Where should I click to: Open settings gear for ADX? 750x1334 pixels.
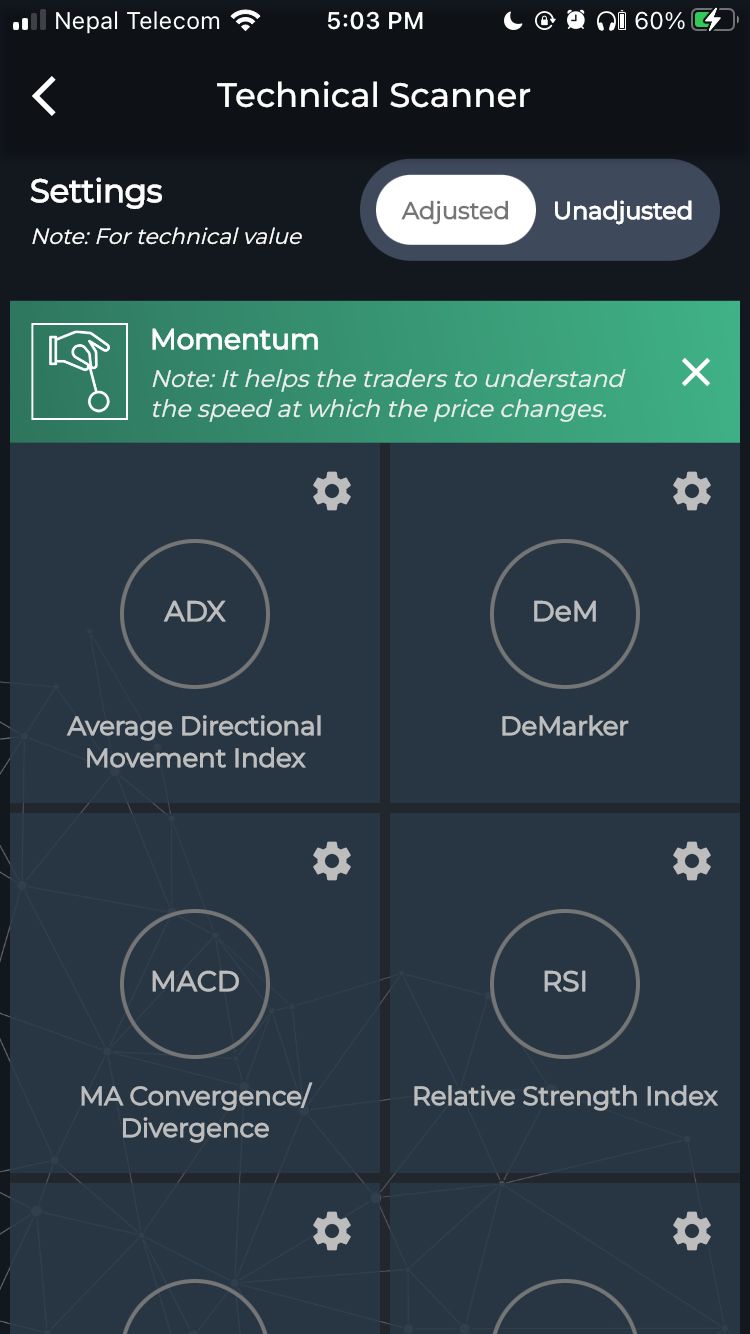tap(332, 491)
